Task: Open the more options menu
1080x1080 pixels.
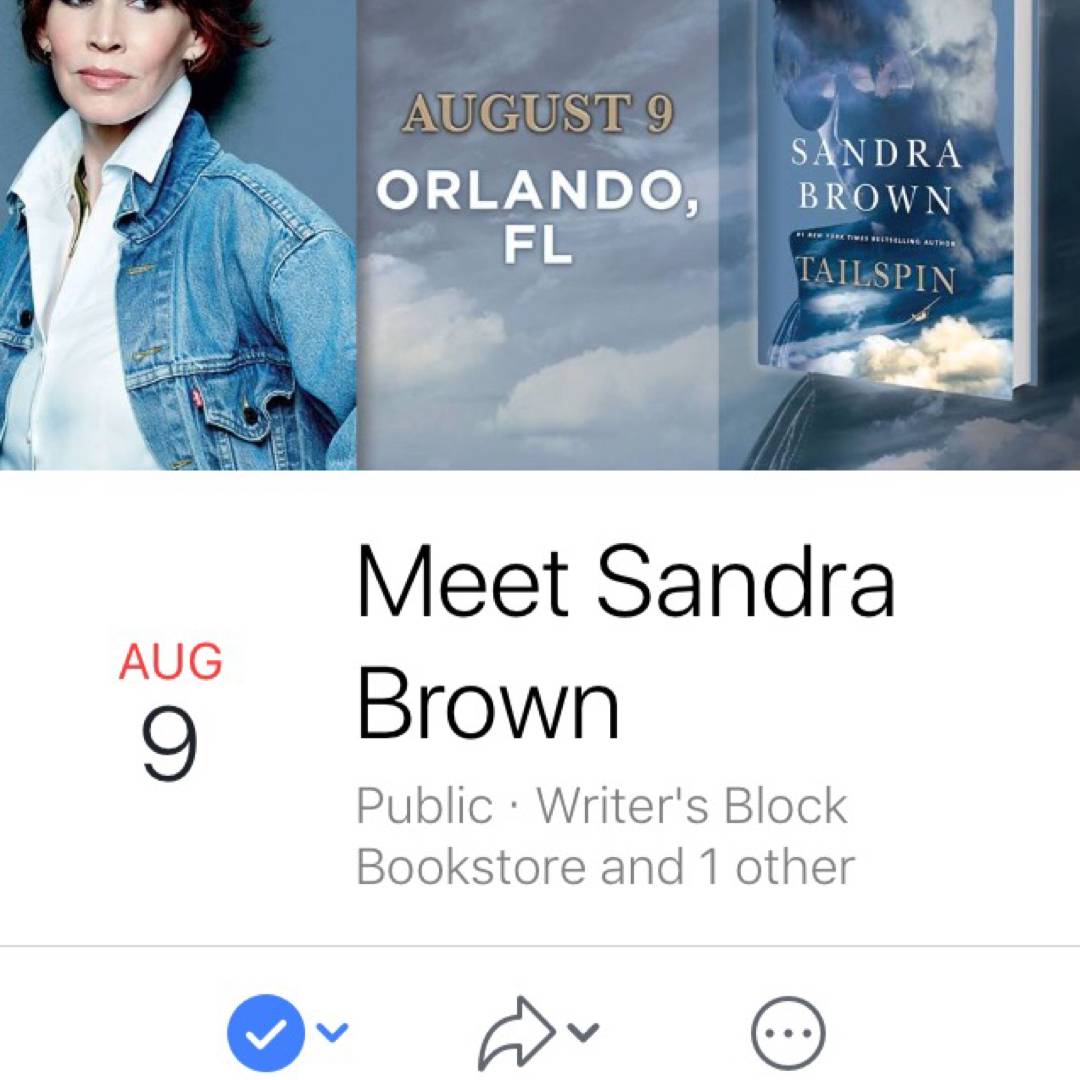Action: [788, 1032]
